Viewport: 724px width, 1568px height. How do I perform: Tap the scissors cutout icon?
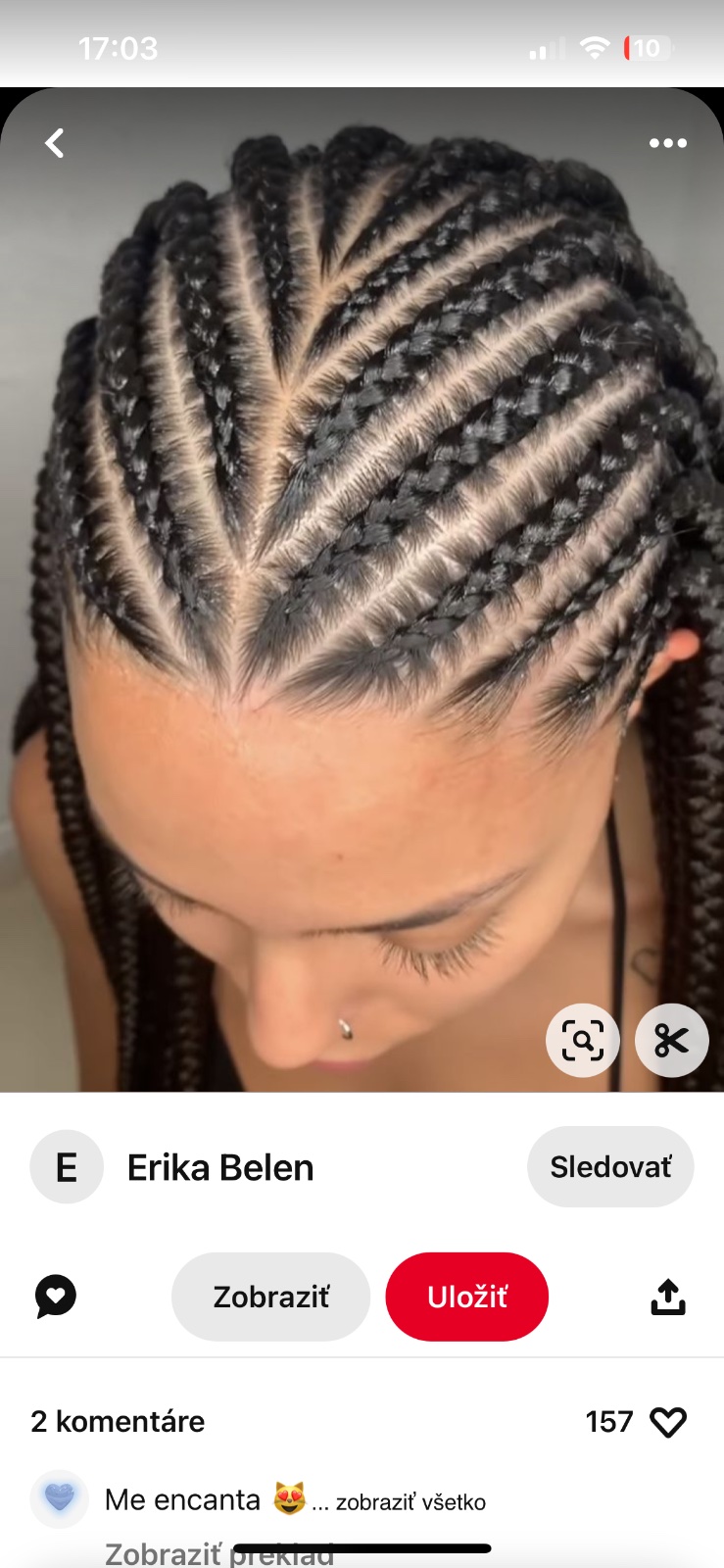[671, 1040]
